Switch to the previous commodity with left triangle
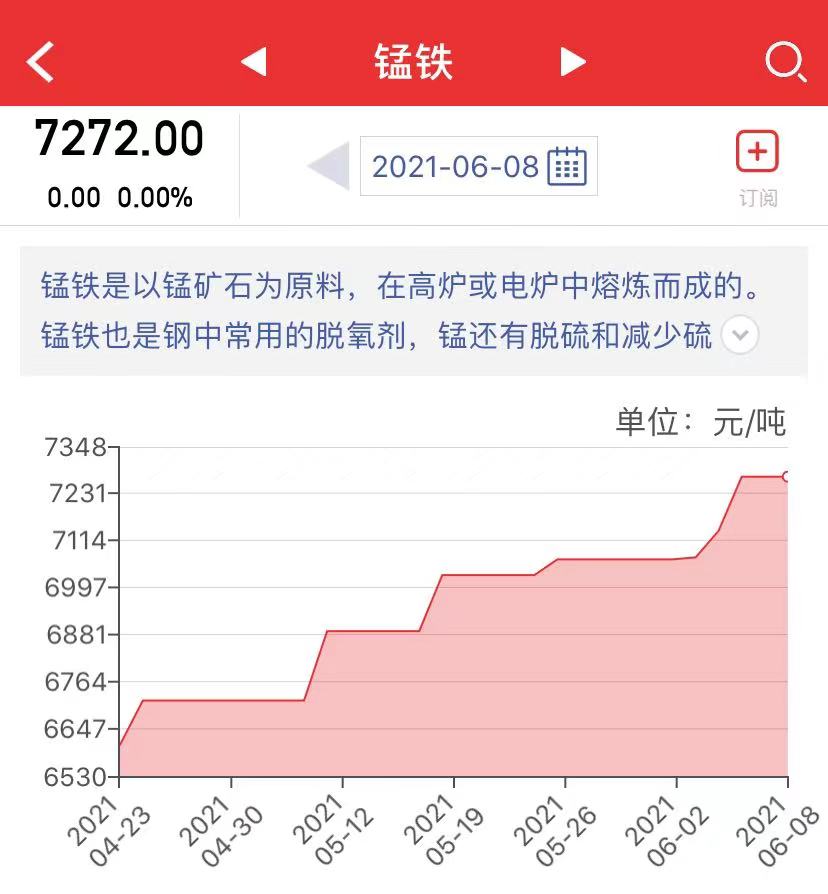This screenshot has width=828, height=894. pos(254,62)
